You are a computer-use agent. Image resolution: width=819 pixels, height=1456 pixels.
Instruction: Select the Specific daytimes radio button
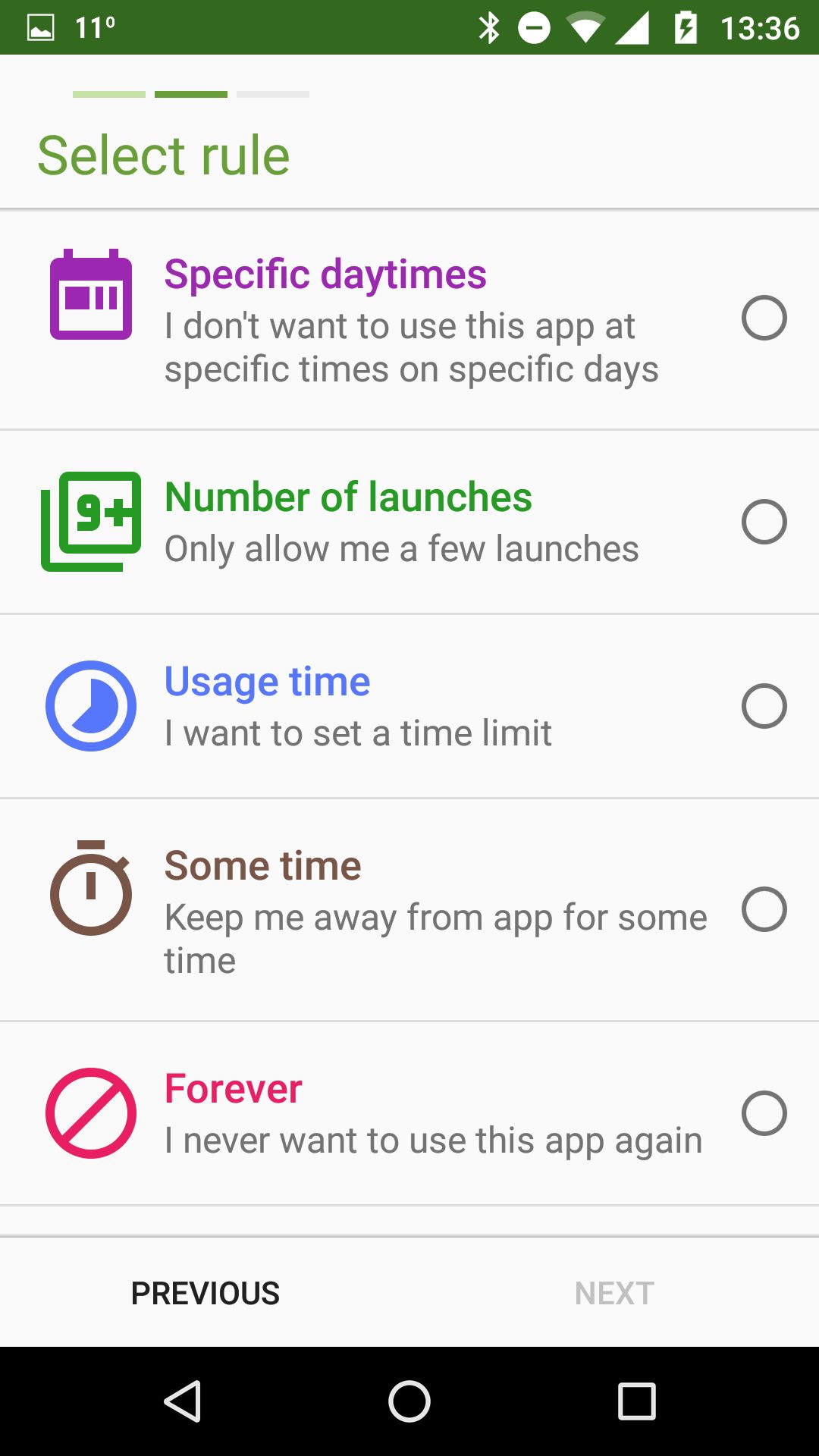pyautogui.click(x=764, y=318)
